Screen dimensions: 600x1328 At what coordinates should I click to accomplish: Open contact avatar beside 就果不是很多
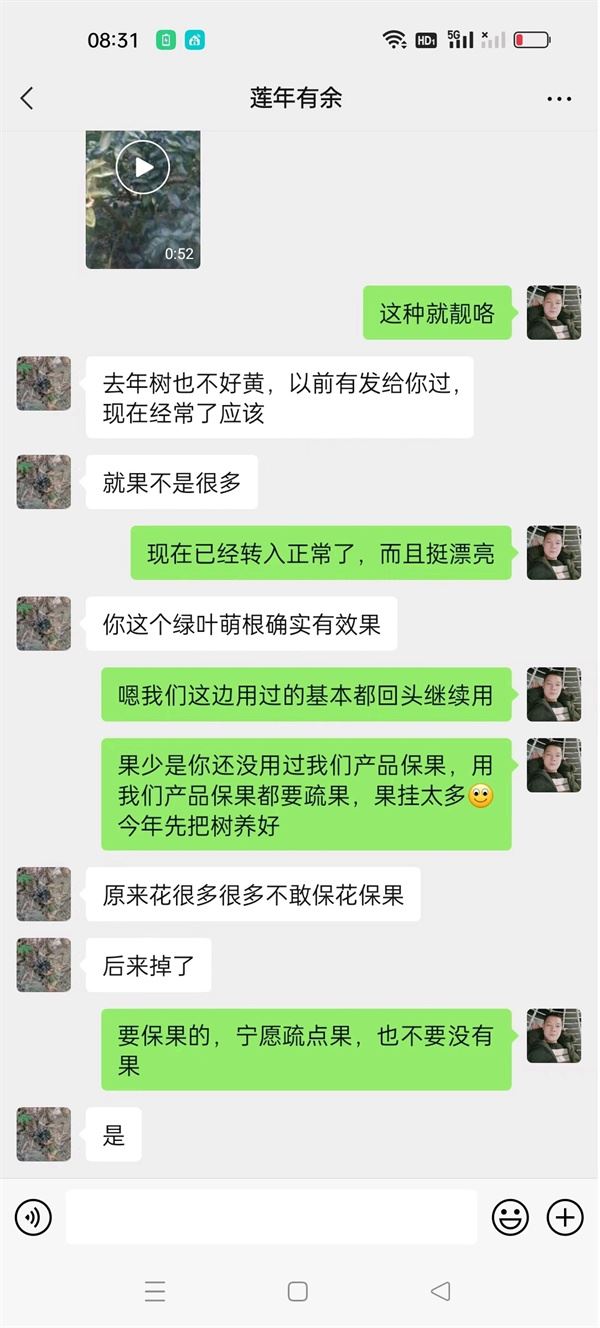pos(44,482)
